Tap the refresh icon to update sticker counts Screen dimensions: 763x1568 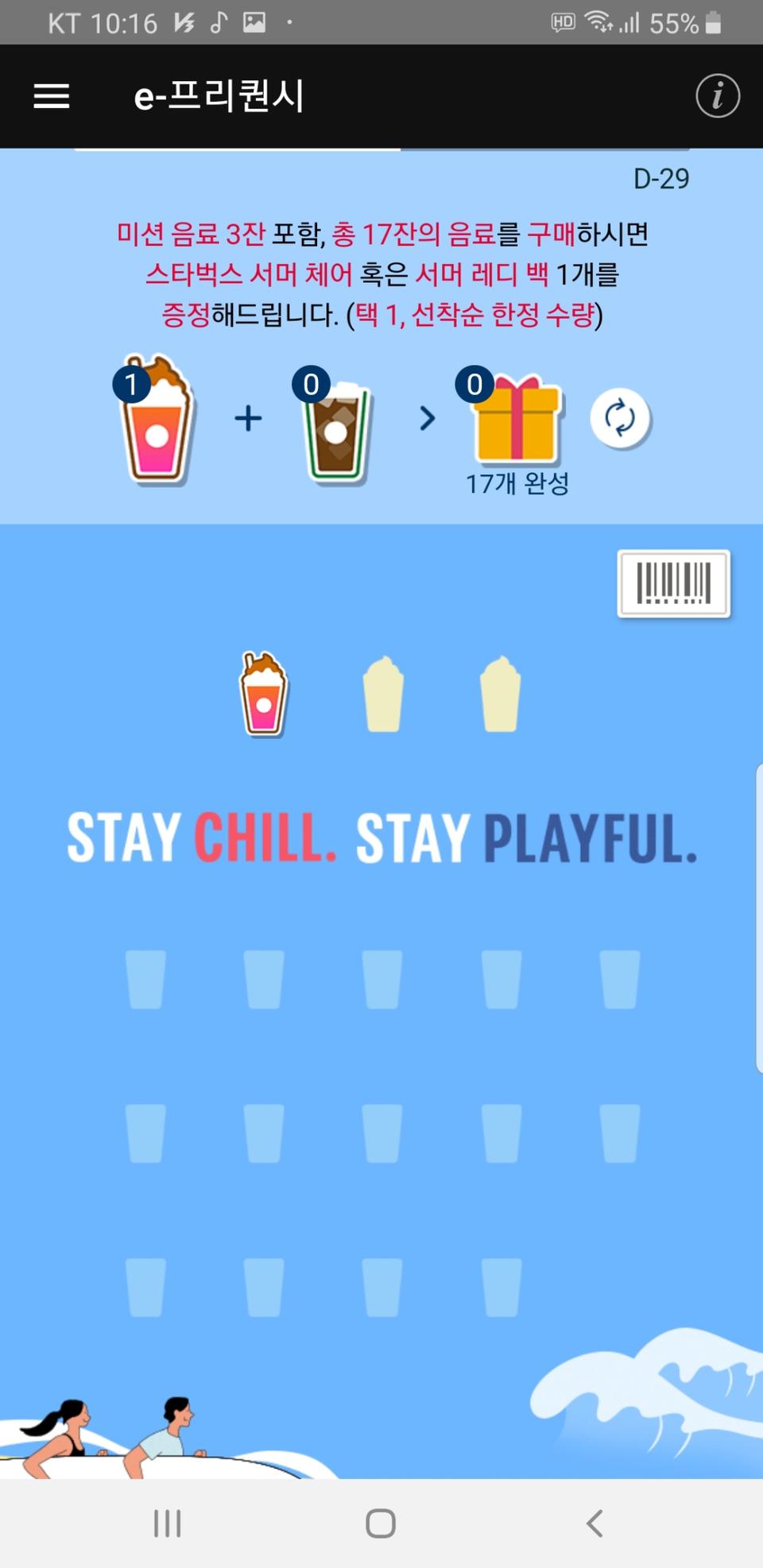coord(622,419)
